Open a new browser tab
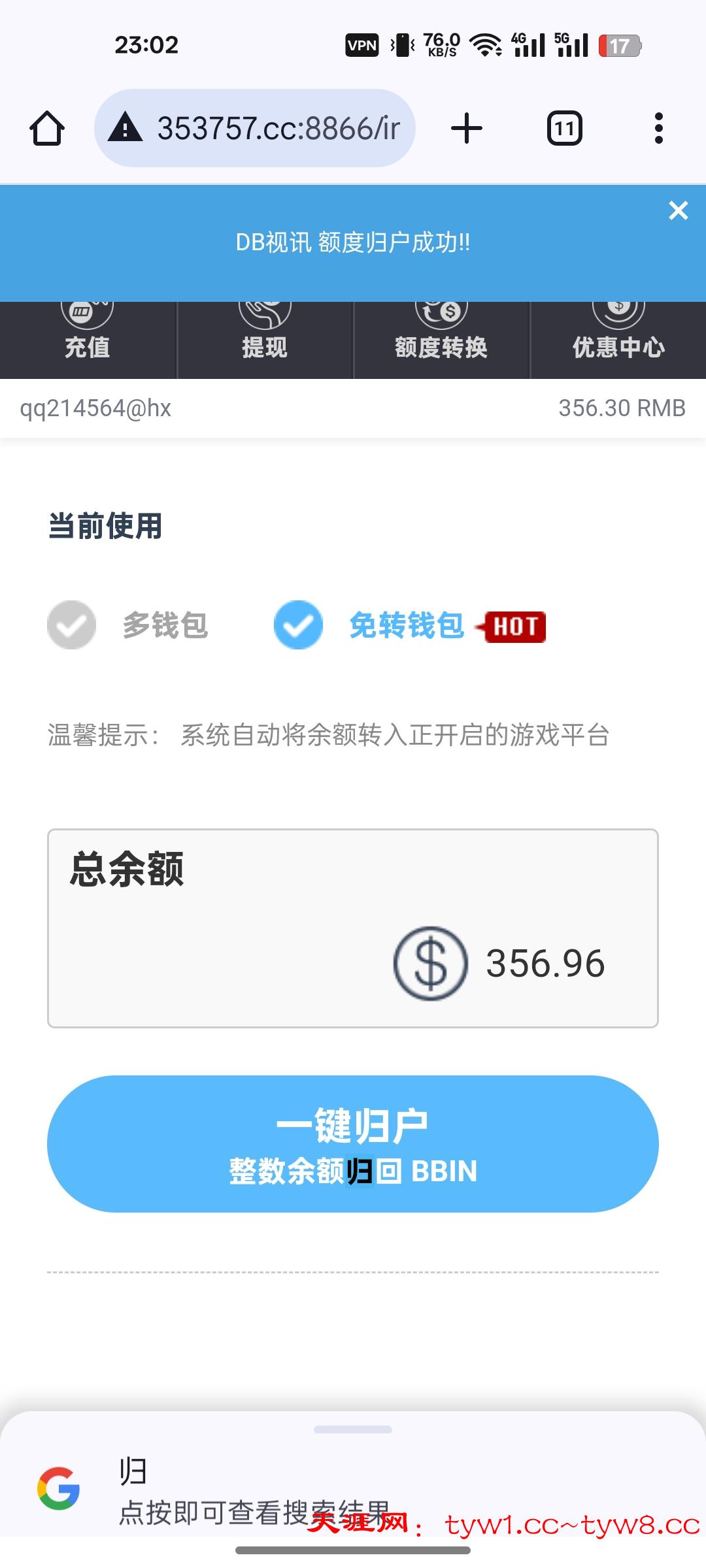Screen dimensions: 706x1568 click(467, 128)
